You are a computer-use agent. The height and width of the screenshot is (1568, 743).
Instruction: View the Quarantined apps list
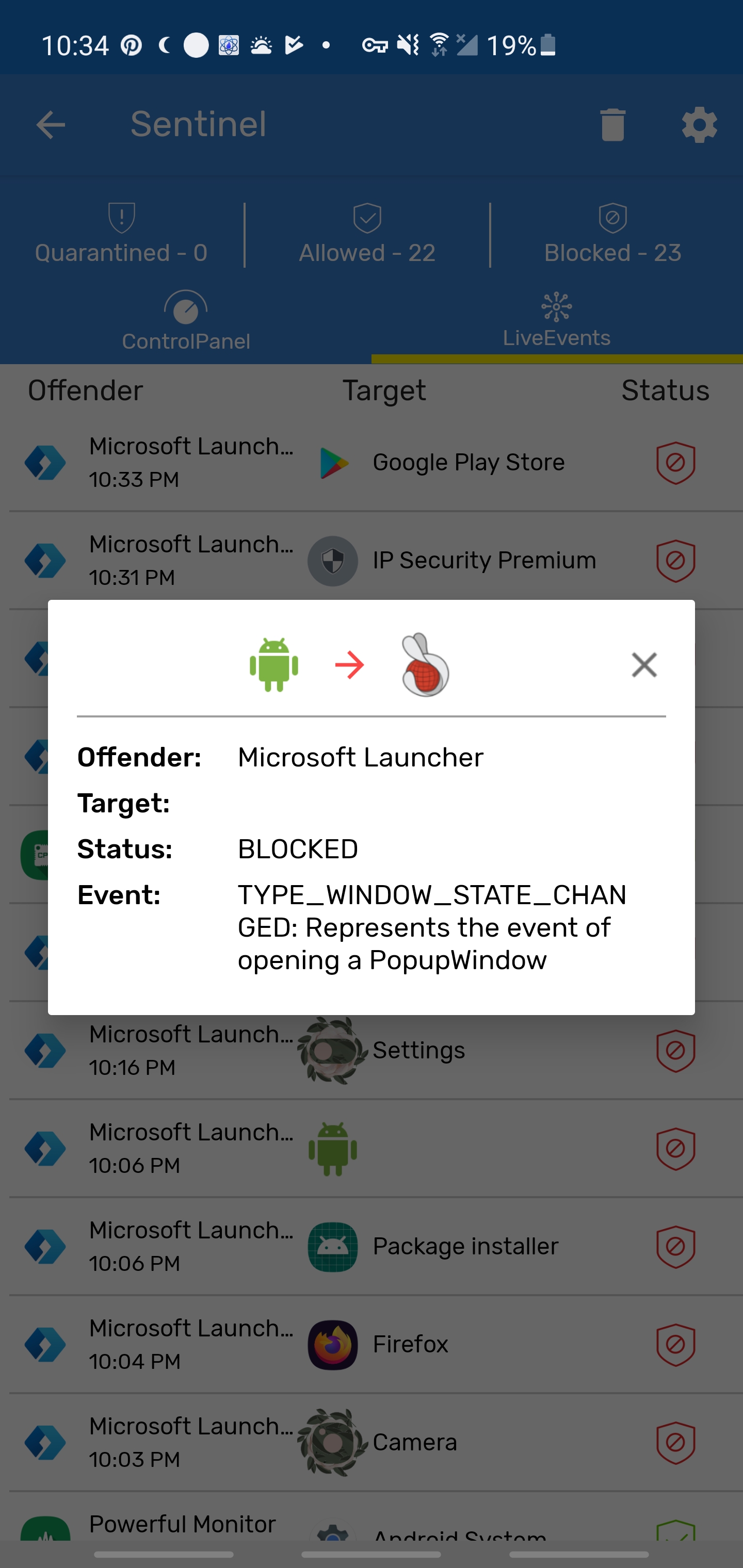(121, 235)
